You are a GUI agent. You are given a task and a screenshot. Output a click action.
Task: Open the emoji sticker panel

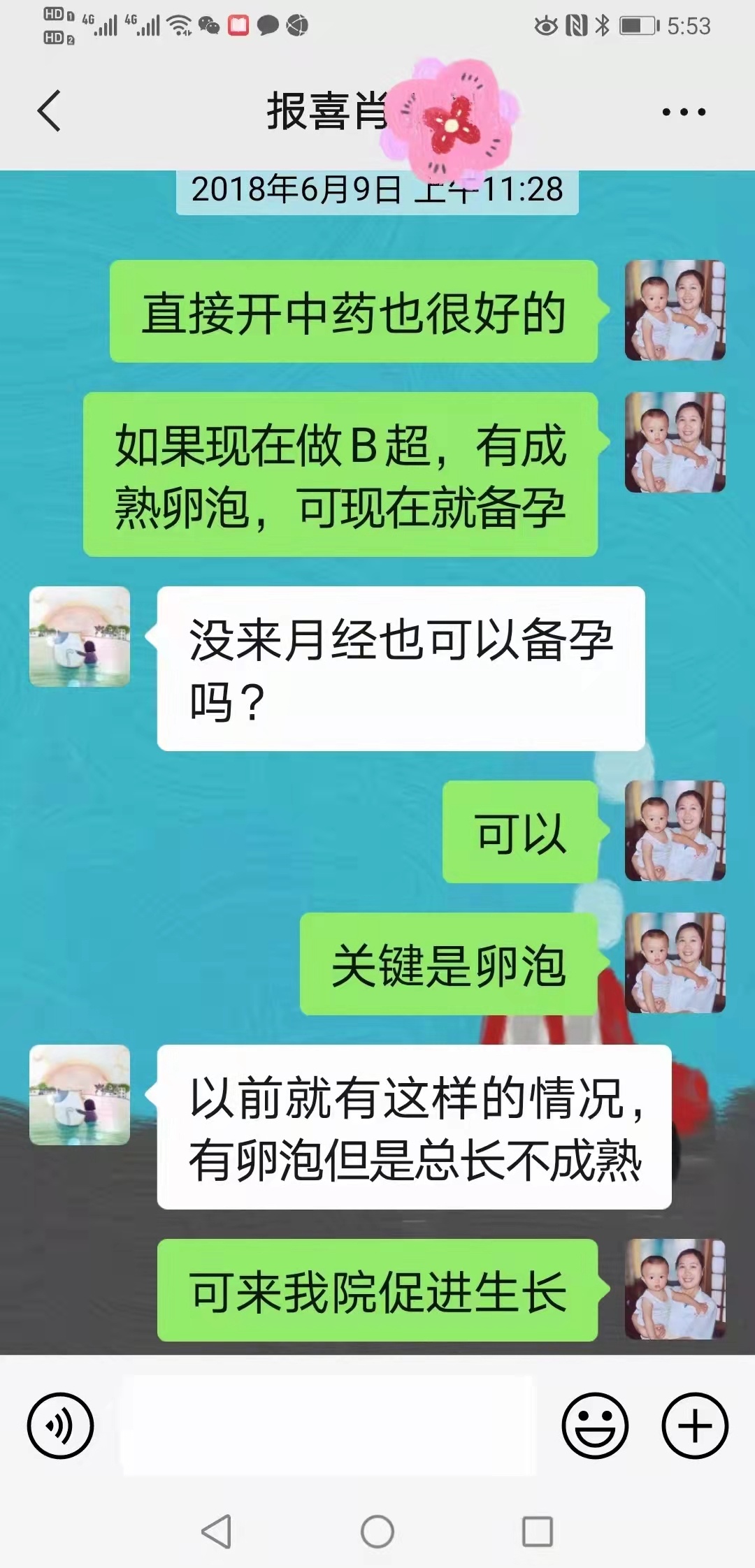(x=595, y=1425)
